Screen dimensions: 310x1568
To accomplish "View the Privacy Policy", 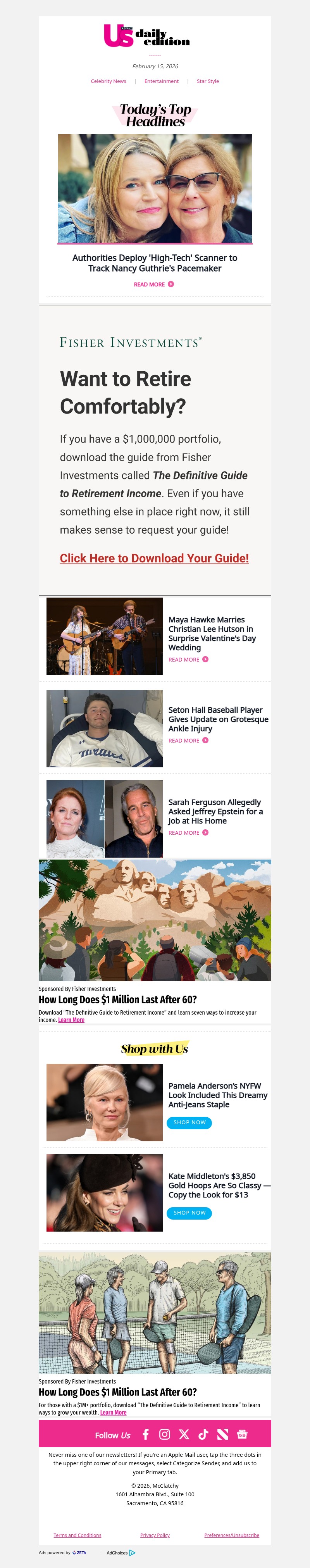I will [155, 1535].
